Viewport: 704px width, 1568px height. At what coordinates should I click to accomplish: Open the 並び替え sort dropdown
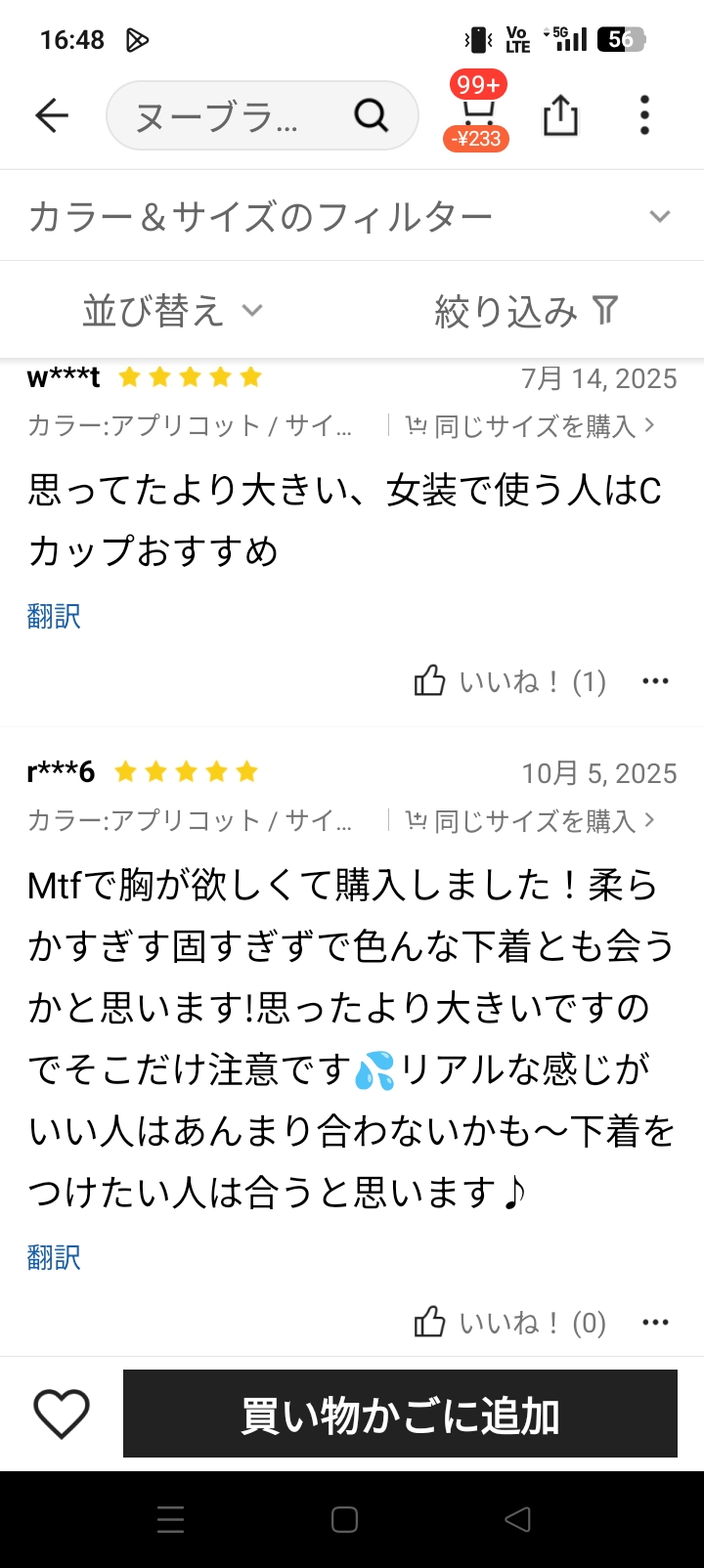tap(172, 311)
